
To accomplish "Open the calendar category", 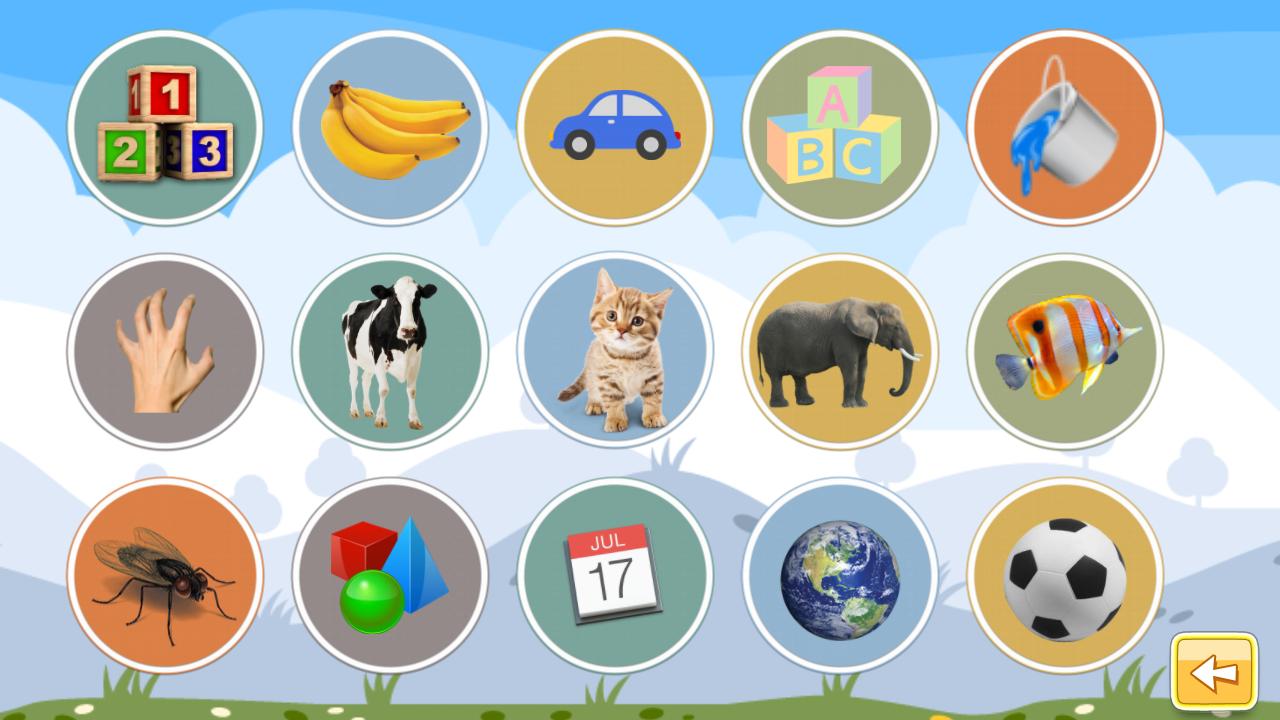I will tap(615, 575).
